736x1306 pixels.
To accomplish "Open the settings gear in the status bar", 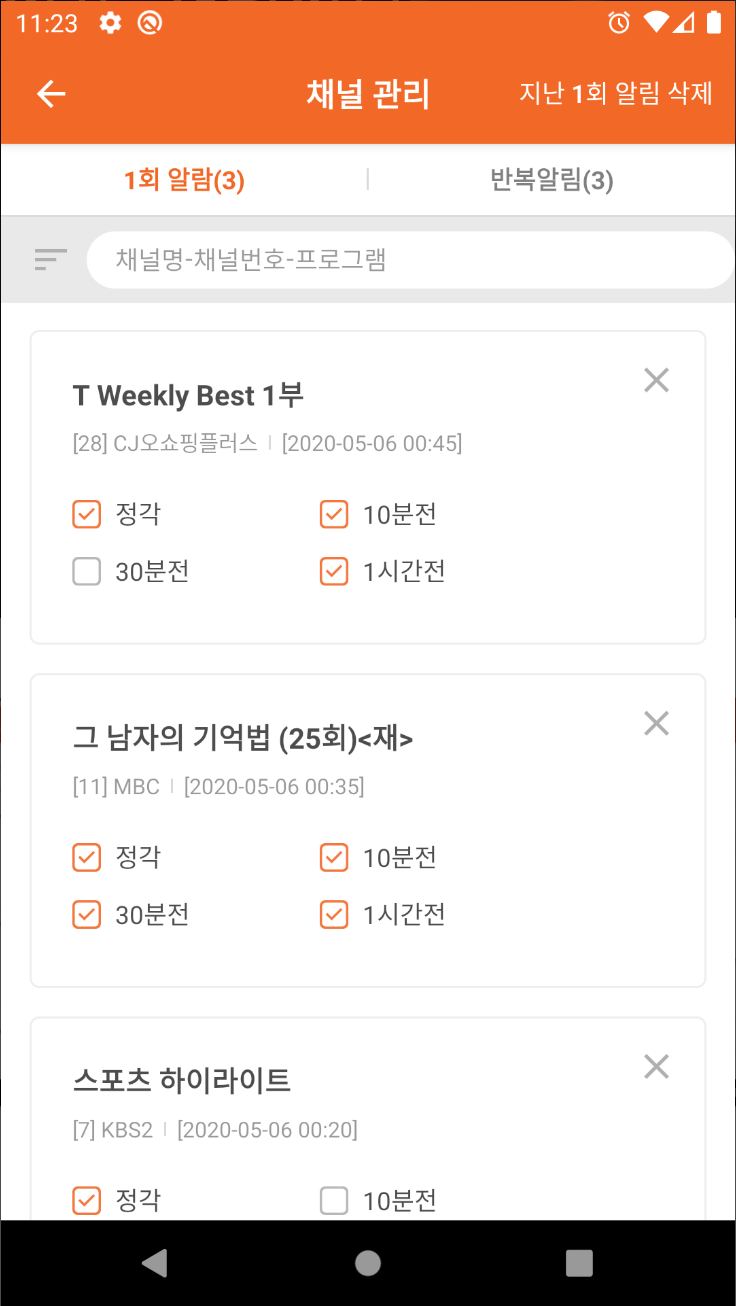I will [x=110, y=22].
